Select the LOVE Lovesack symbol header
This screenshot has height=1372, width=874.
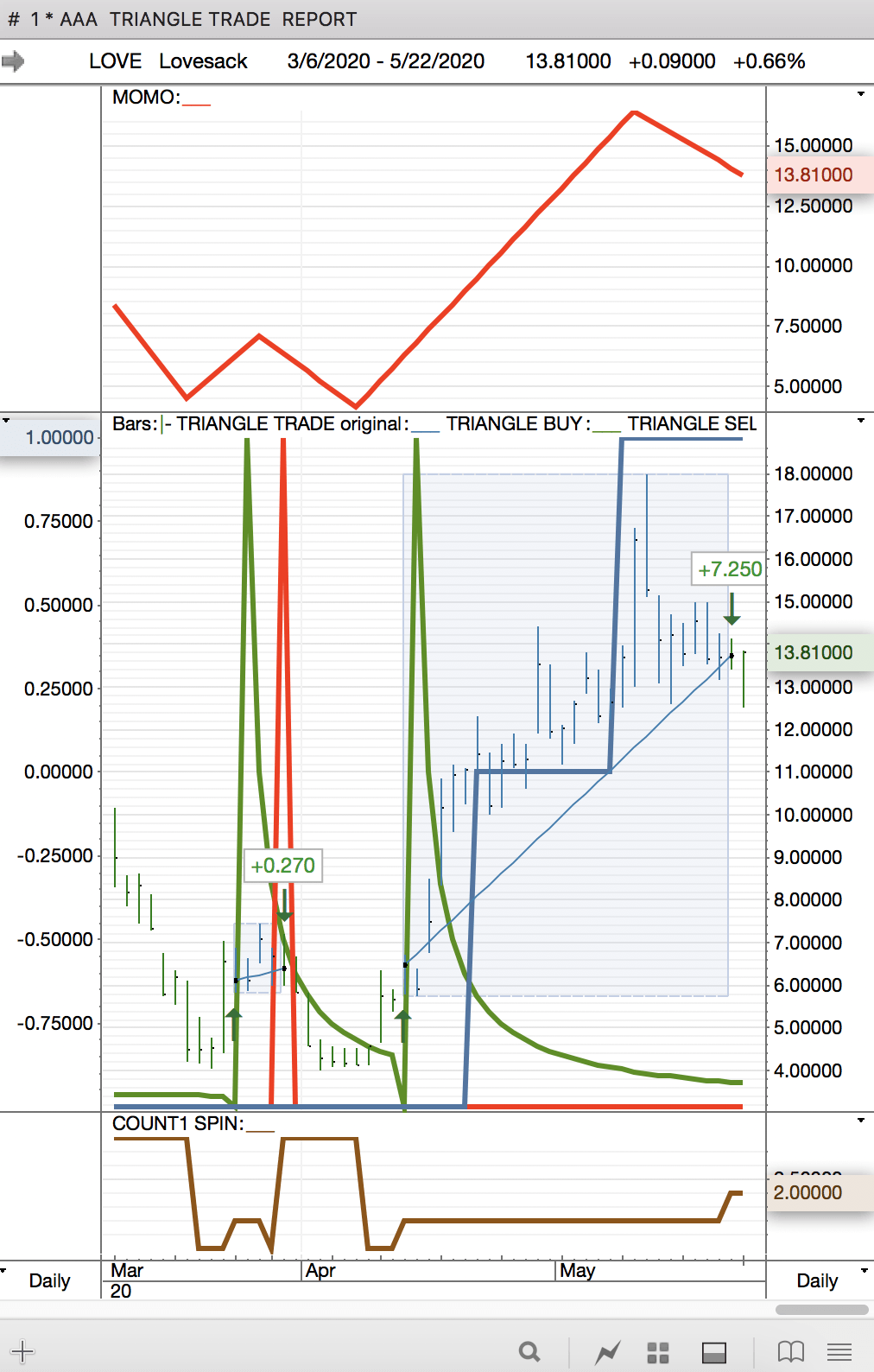(x=168, y=61)
